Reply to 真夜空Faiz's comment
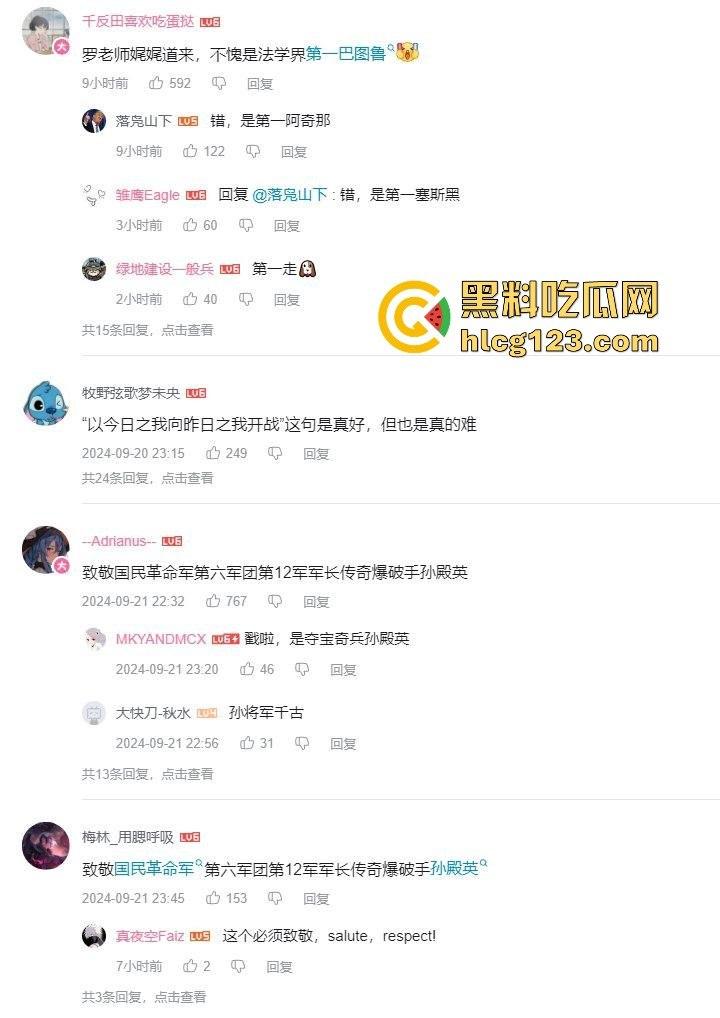 279,966
